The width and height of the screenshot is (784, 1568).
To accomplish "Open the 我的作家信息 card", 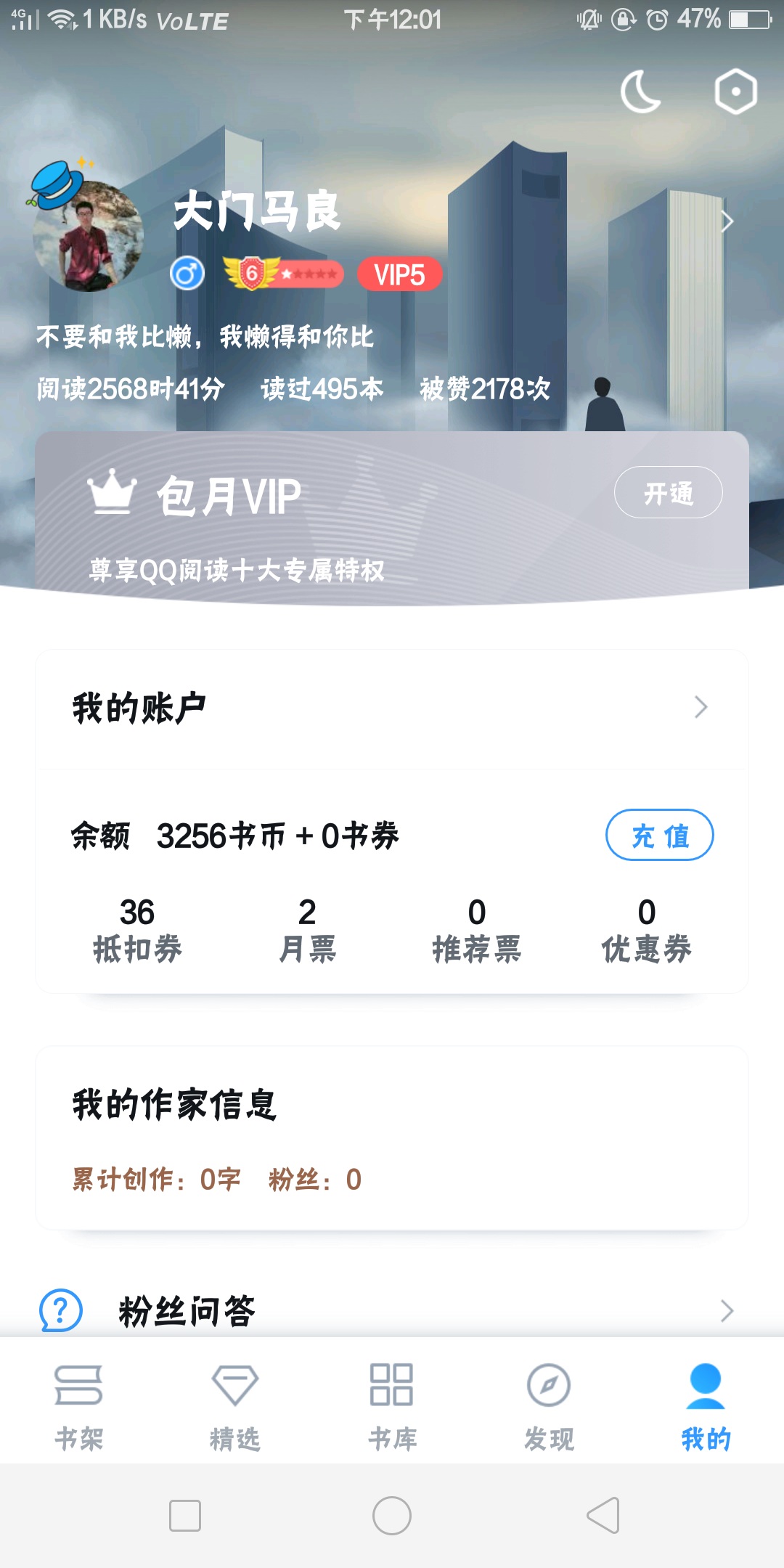I will pos(392,1138).
